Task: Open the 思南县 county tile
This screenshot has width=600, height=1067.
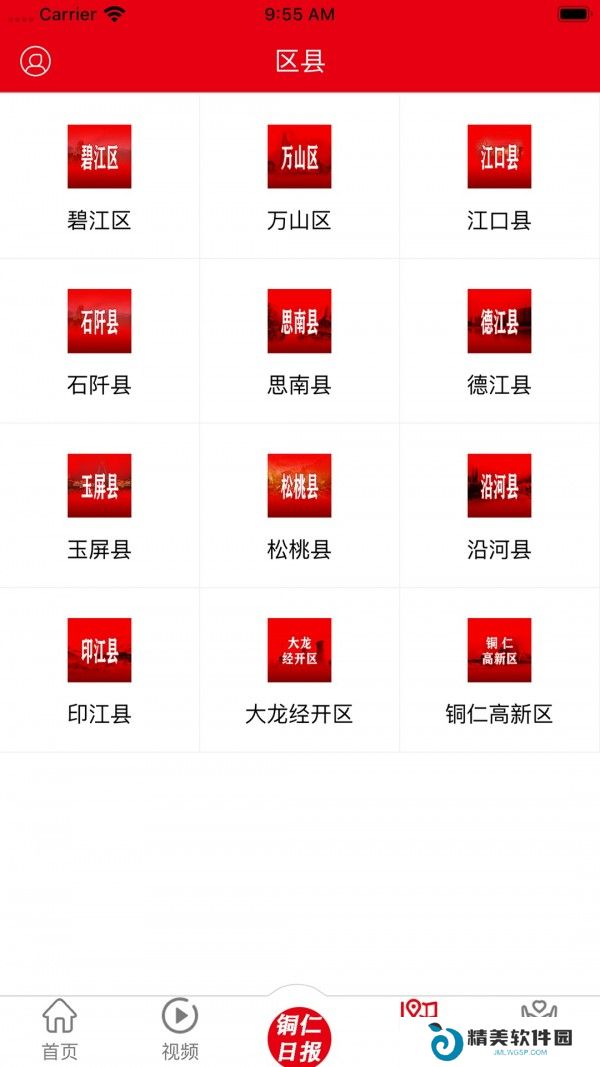Action: (x=299, y=341)
